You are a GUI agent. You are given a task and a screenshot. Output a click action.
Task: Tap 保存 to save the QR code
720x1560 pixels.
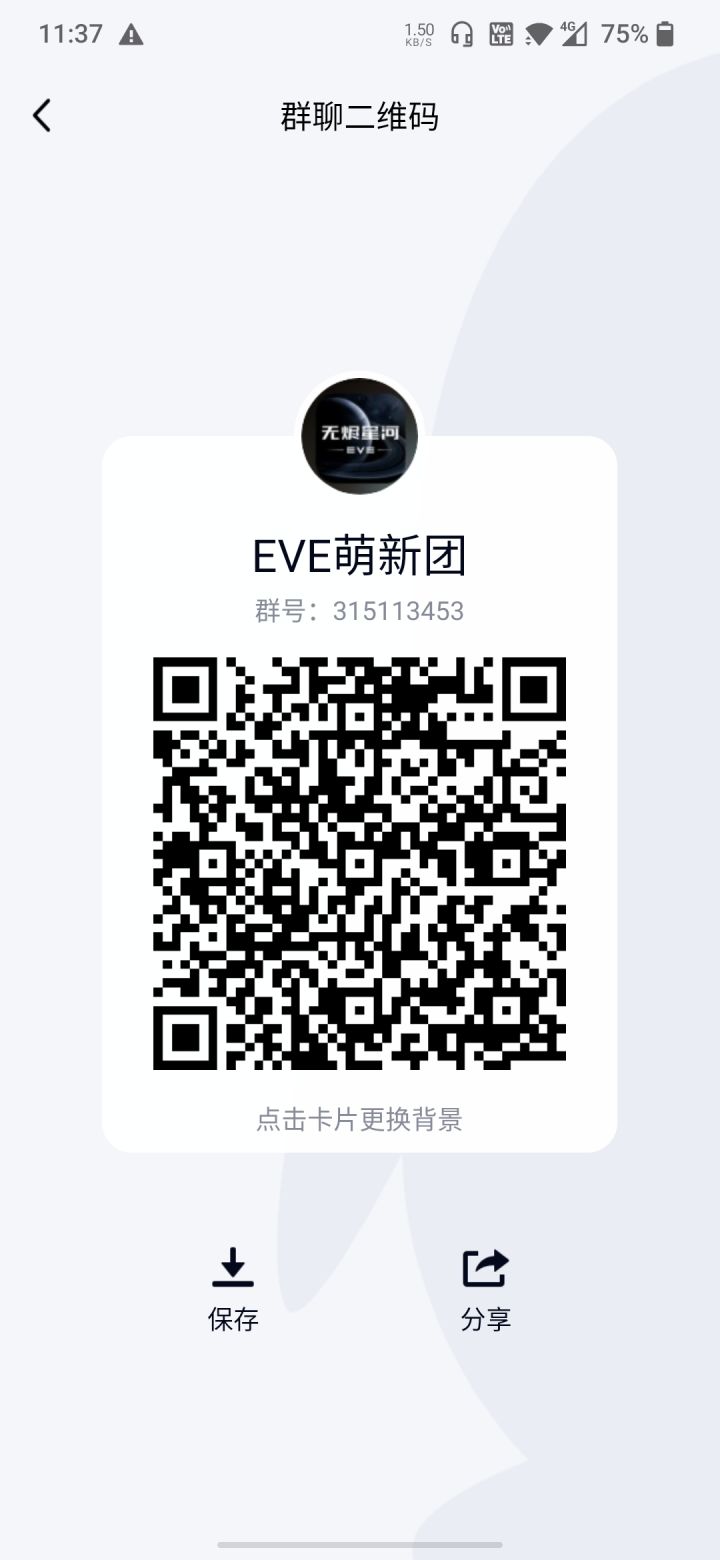233,1320
